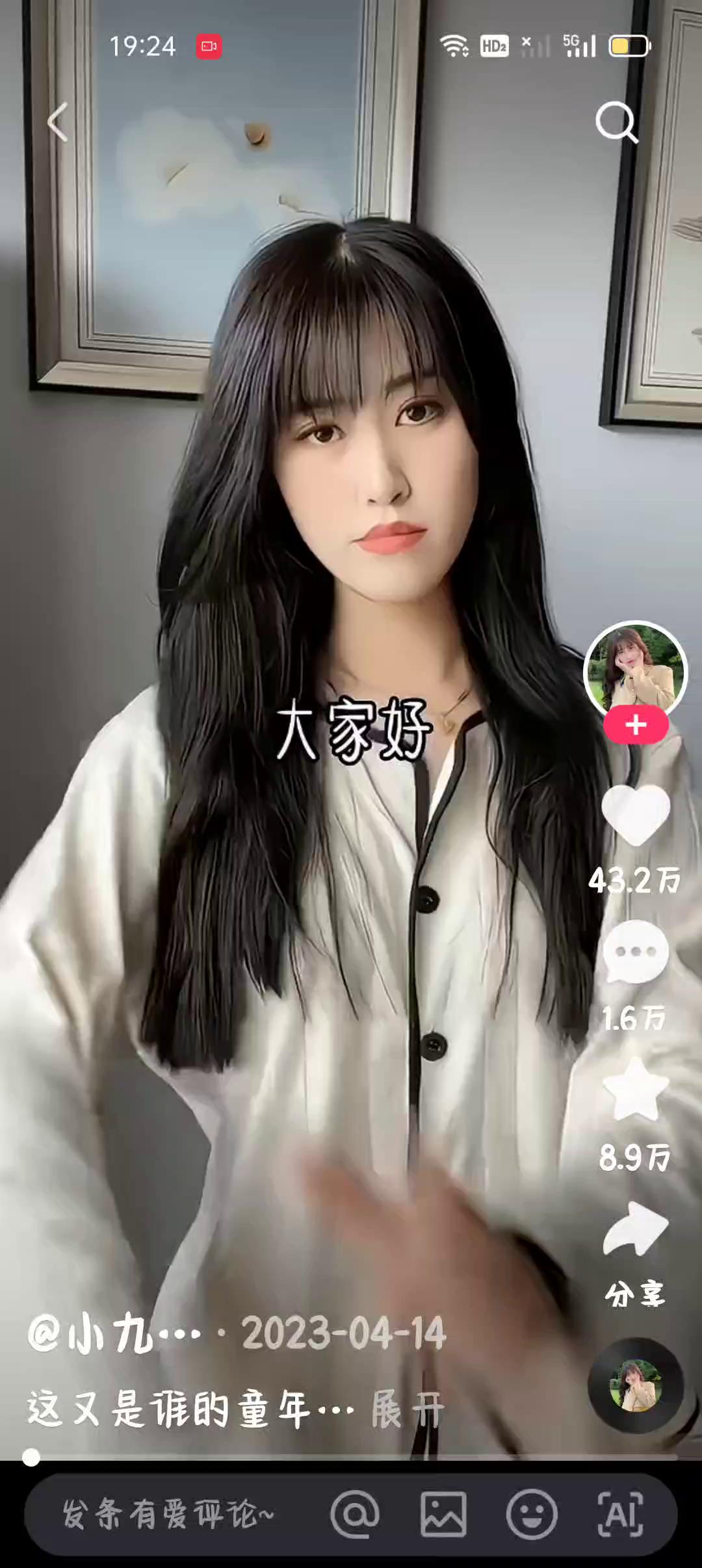
Task: Open the AI comment tool
Action: coord(620,1514)
